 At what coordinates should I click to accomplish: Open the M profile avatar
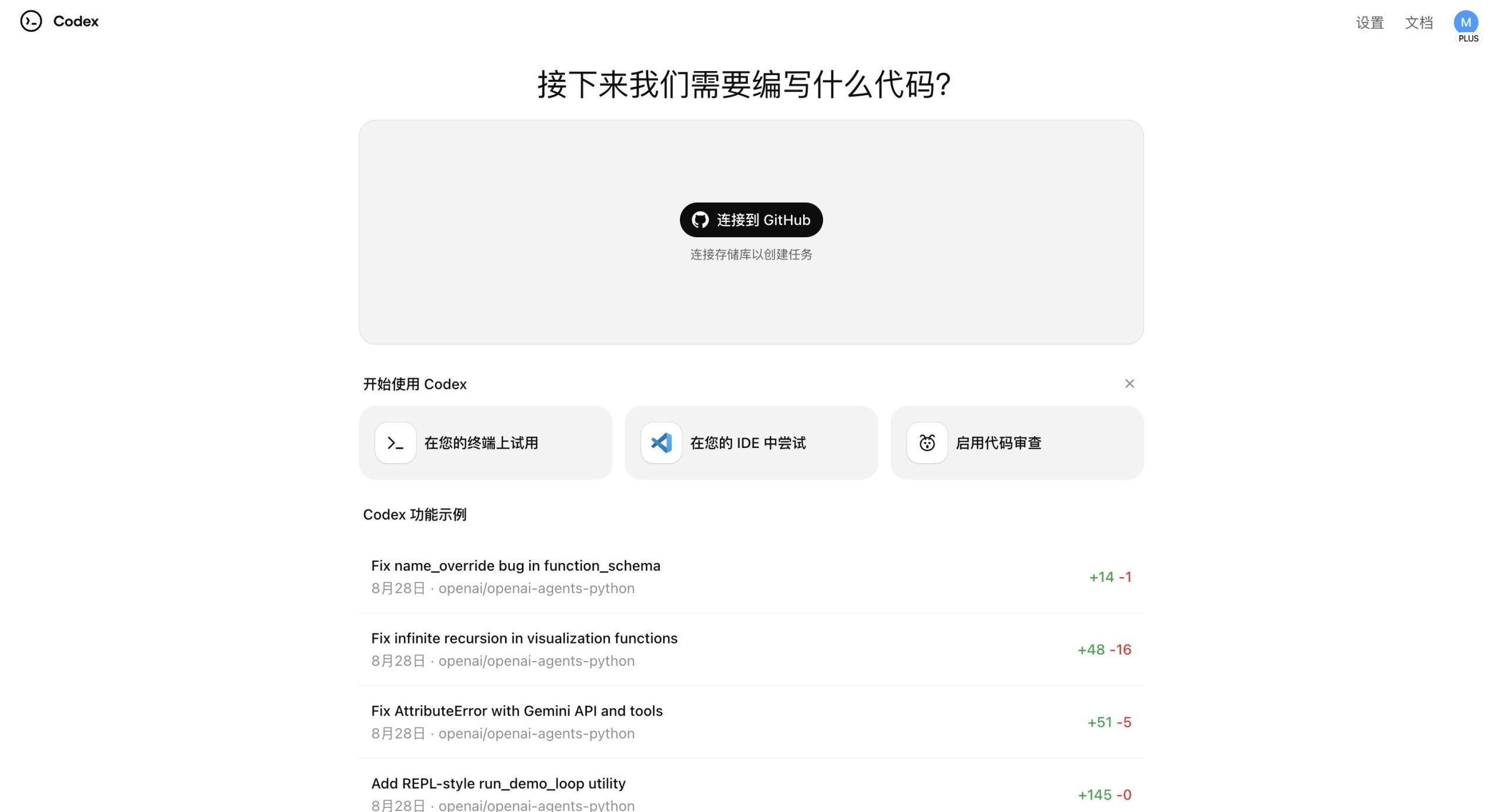(x=1465, y=22)
